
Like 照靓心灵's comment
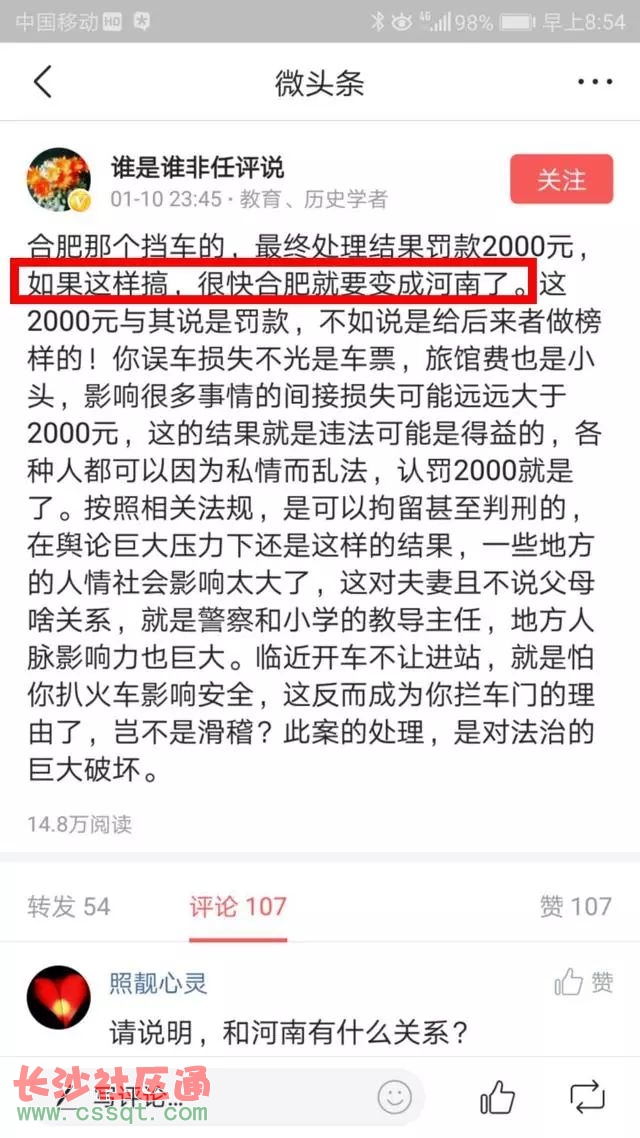[x=583, y=982]
